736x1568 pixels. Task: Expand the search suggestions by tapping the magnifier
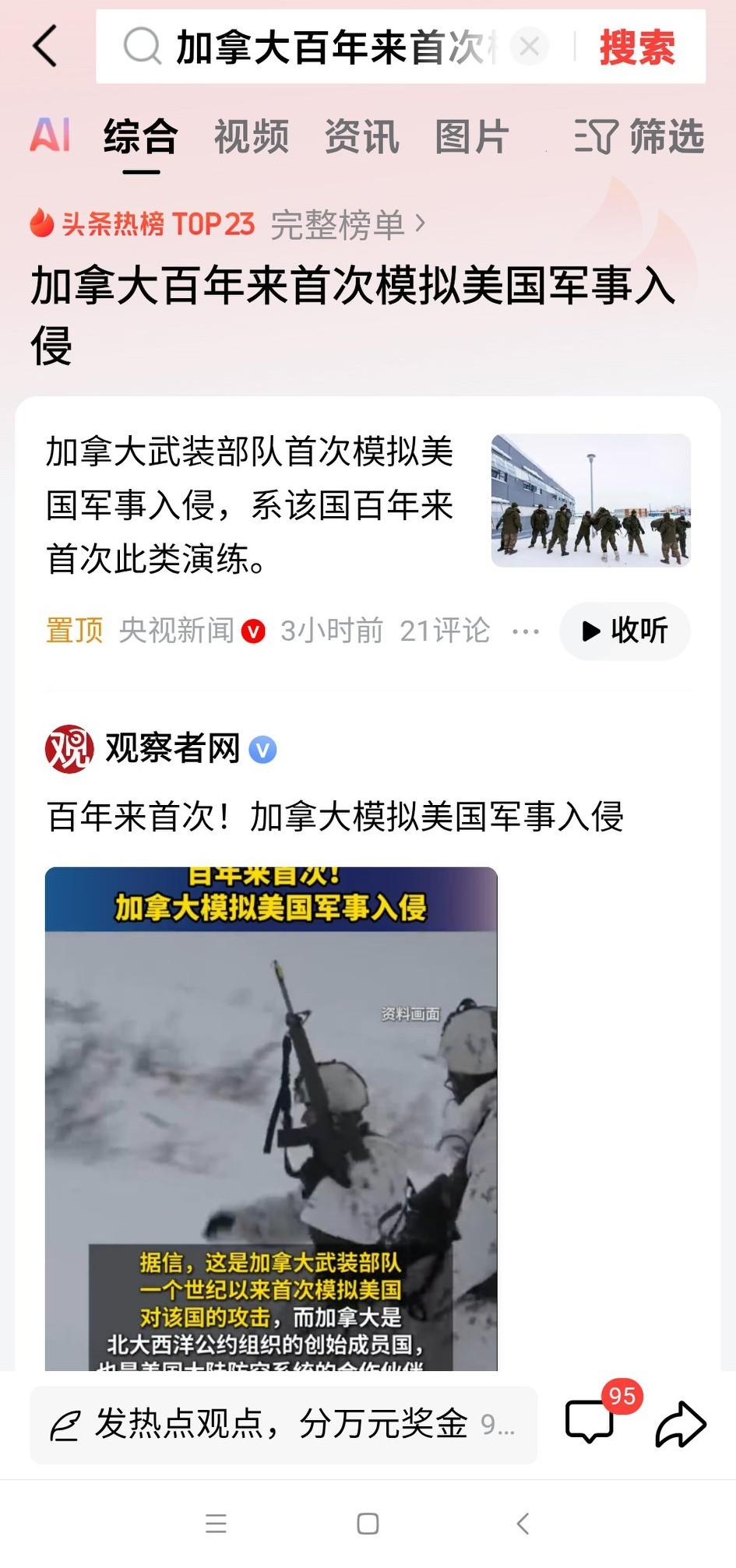pyautogui.click(x=140, y=47)
